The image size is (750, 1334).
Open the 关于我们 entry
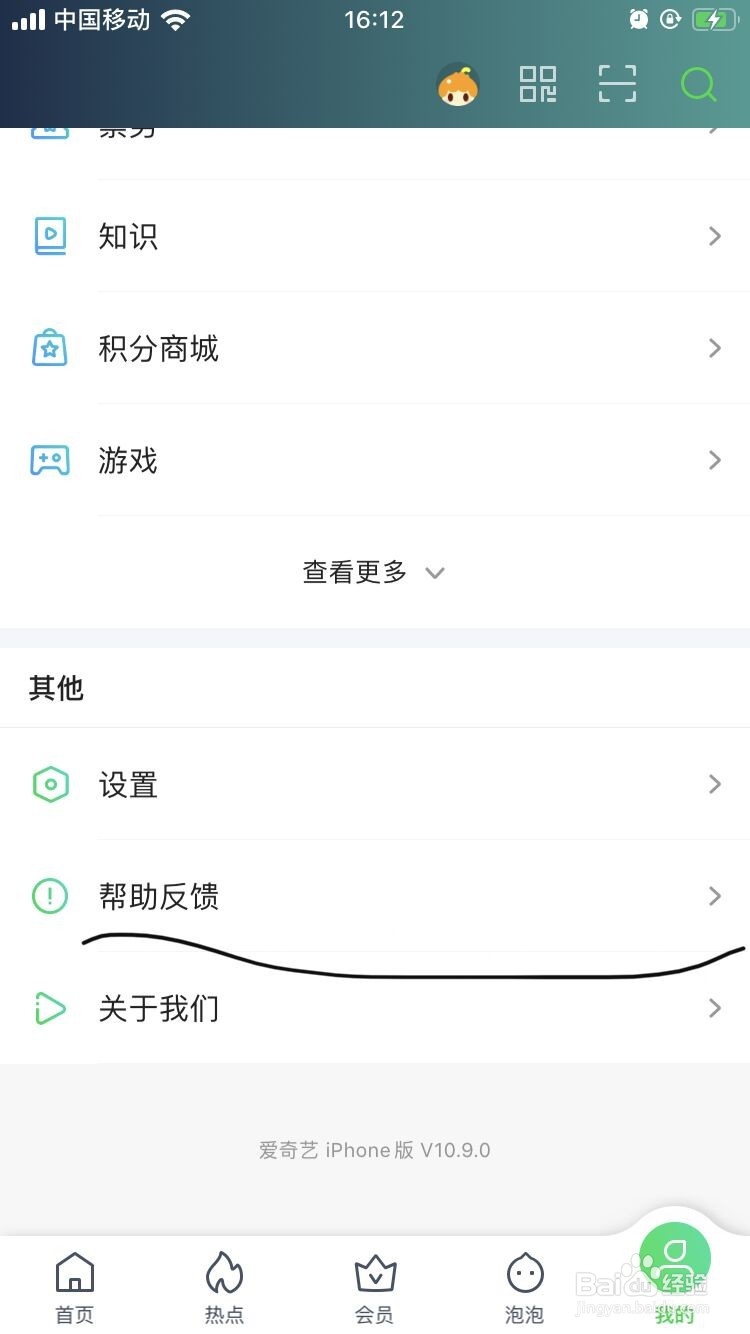coord(160,1008)
